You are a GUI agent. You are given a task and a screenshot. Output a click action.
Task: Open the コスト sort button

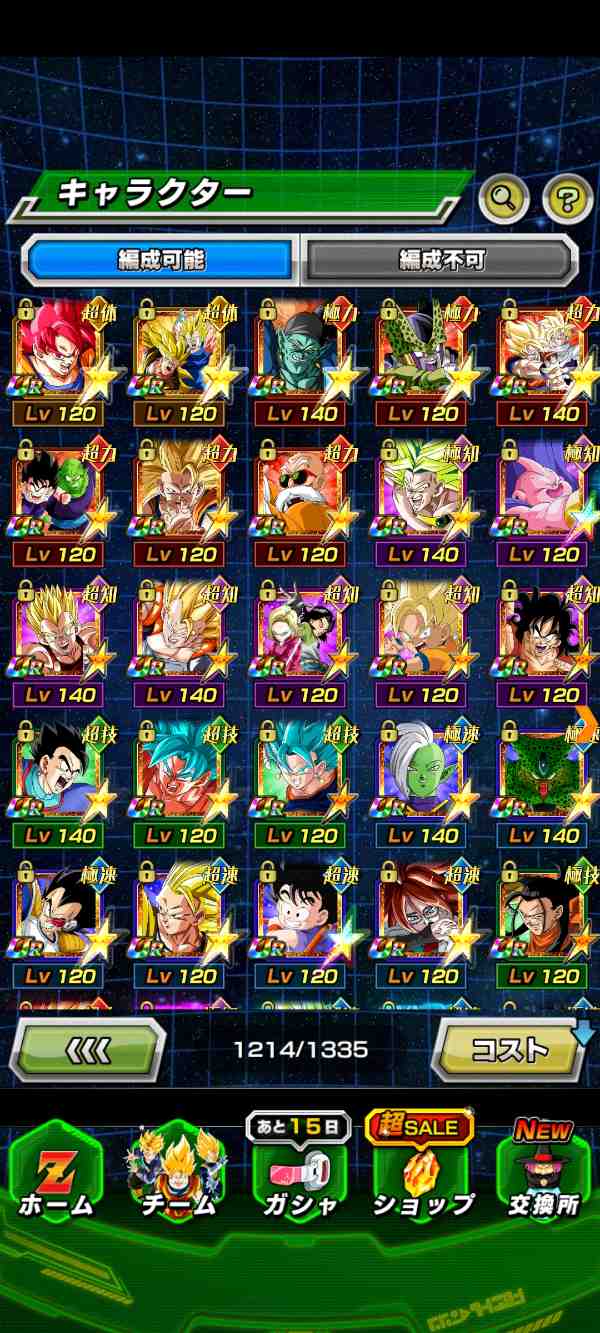pos(510,1050)
